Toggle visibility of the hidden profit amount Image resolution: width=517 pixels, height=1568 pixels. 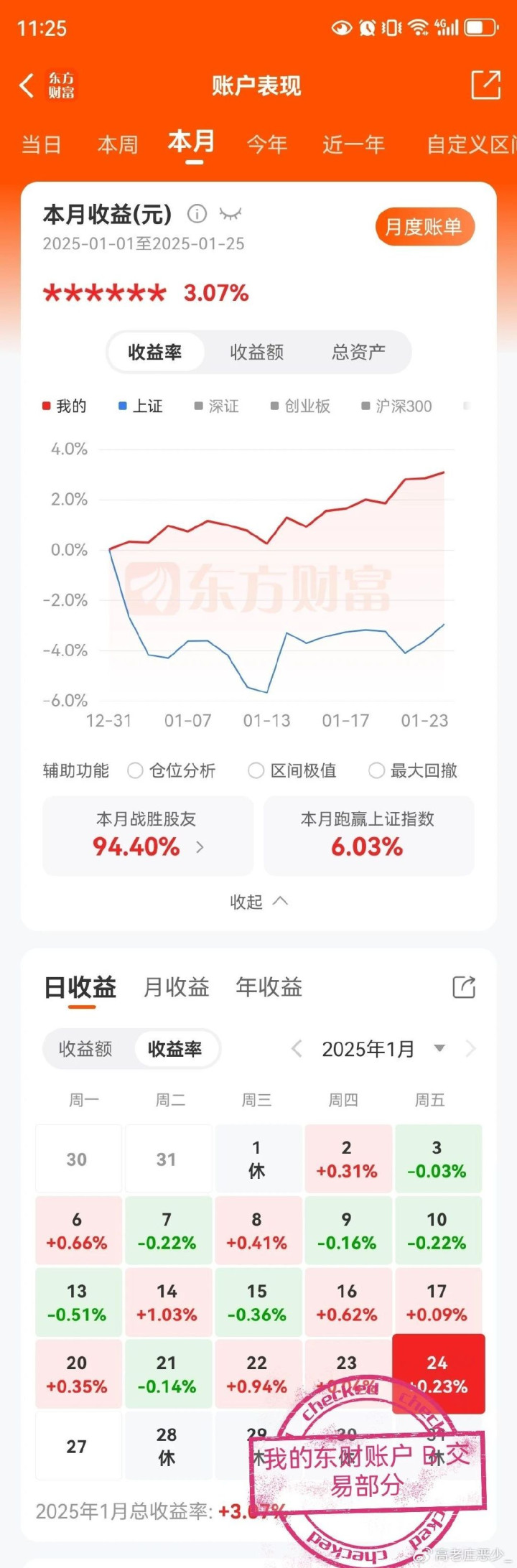point(230,214)
